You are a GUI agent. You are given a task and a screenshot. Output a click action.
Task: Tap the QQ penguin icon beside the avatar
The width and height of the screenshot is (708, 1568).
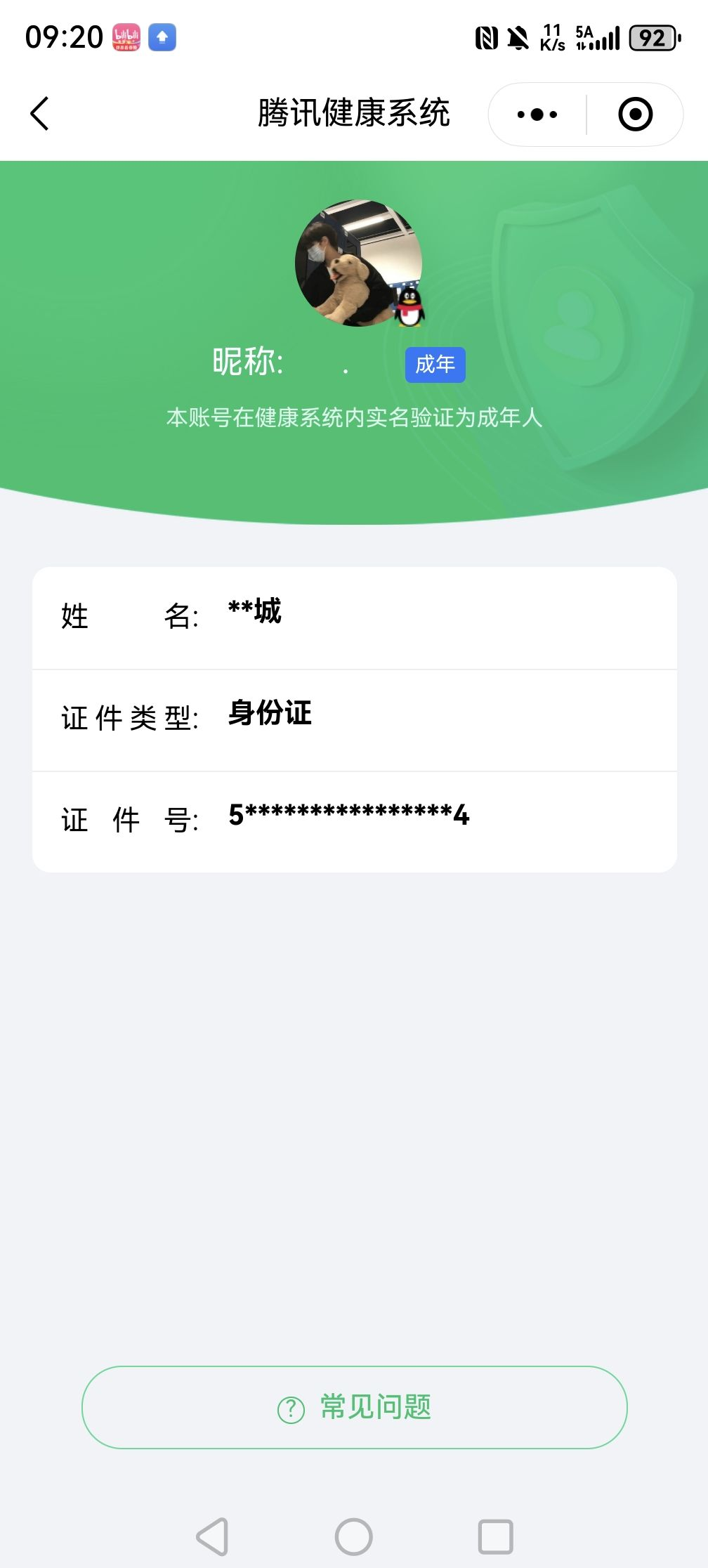[x=409, y=307]
